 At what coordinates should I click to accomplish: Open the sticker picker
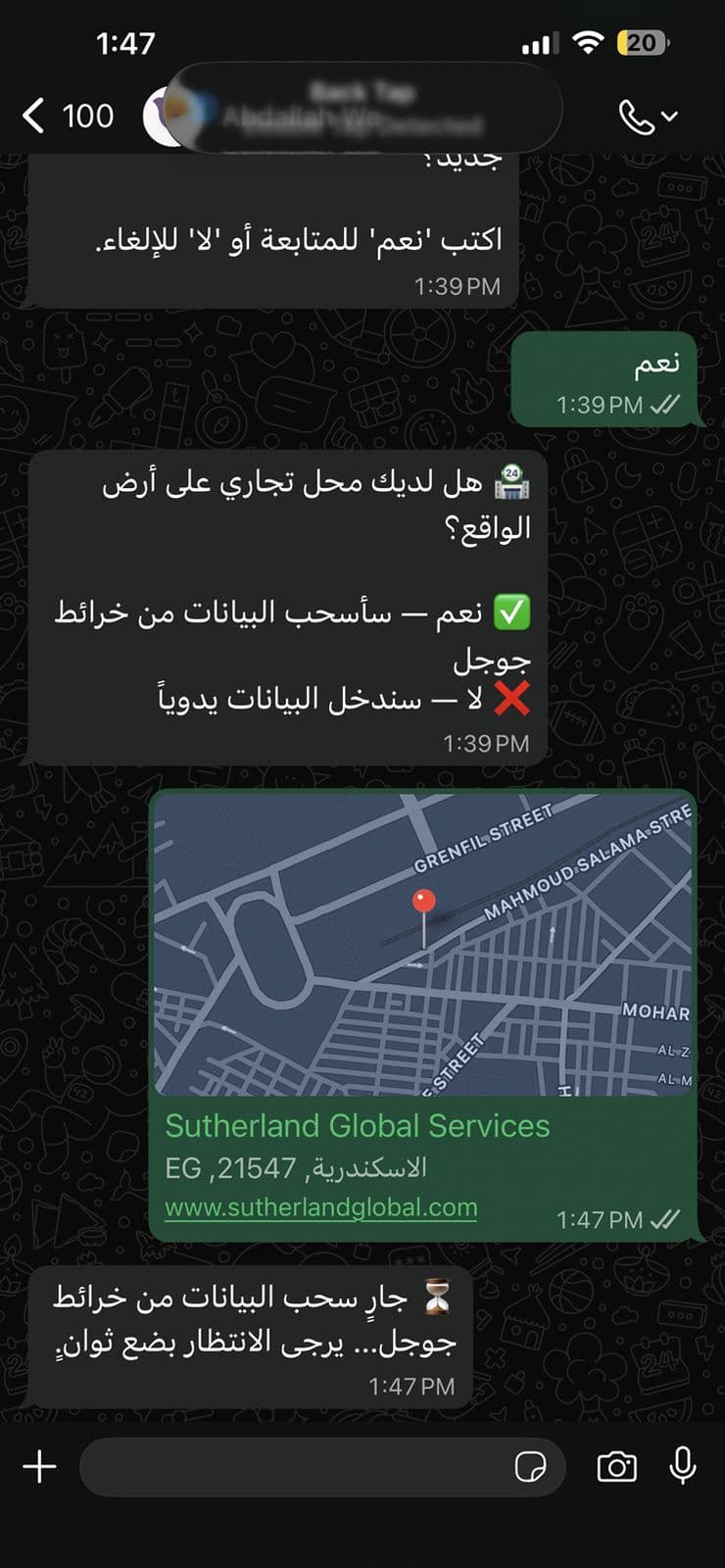click(x=530, y=1467)
